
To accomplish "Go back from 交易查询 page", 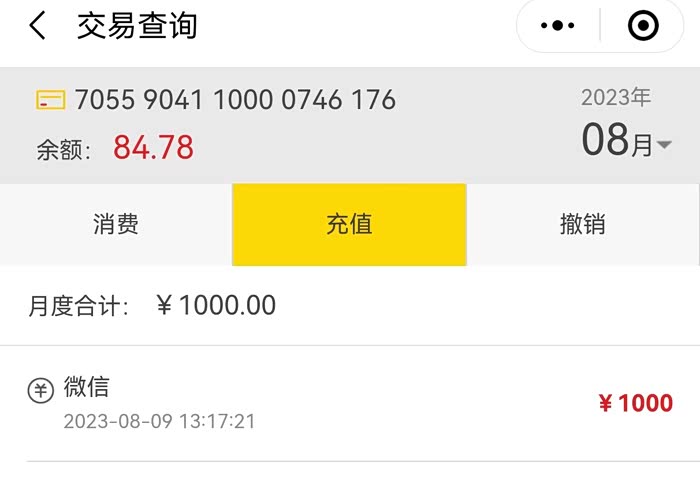I will click(x=38, y=25).
